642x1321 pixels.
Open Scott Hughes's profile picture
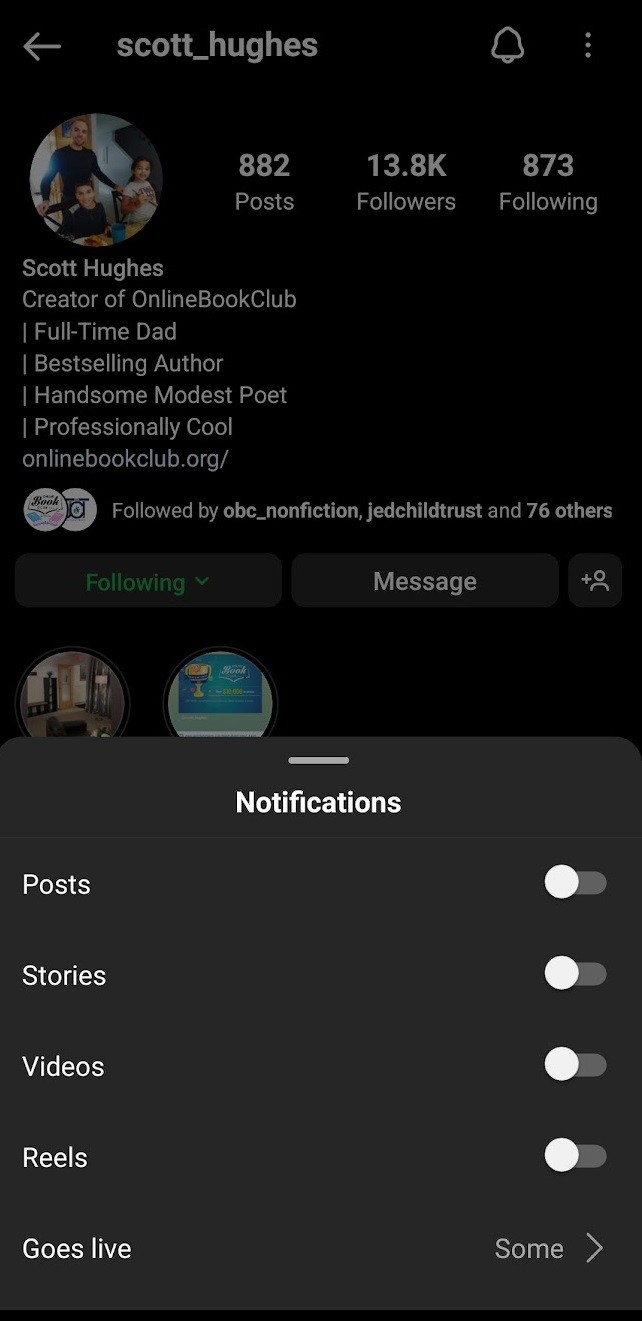coord(96,181)
